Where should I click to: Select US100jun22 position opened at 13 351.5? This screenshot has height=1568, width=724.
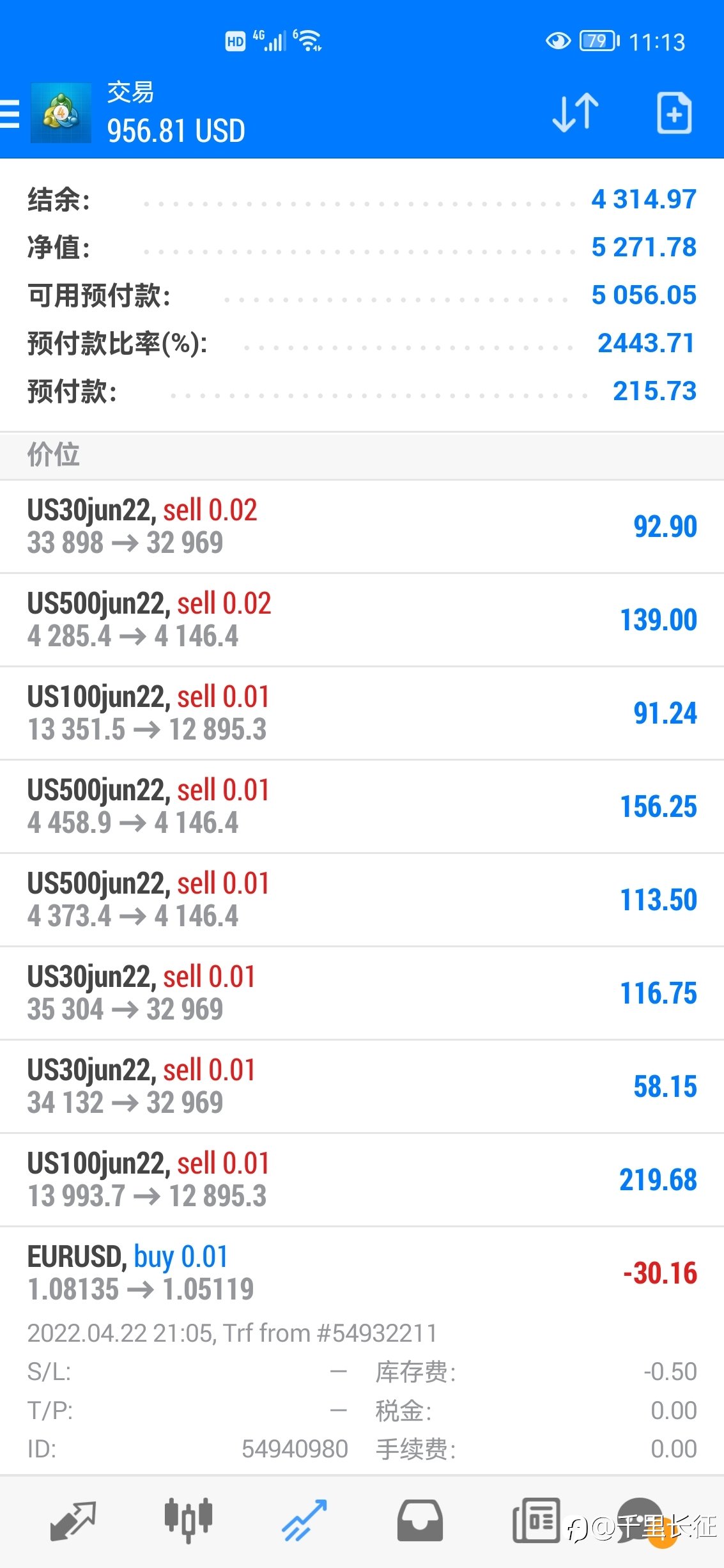coord(362,713)
